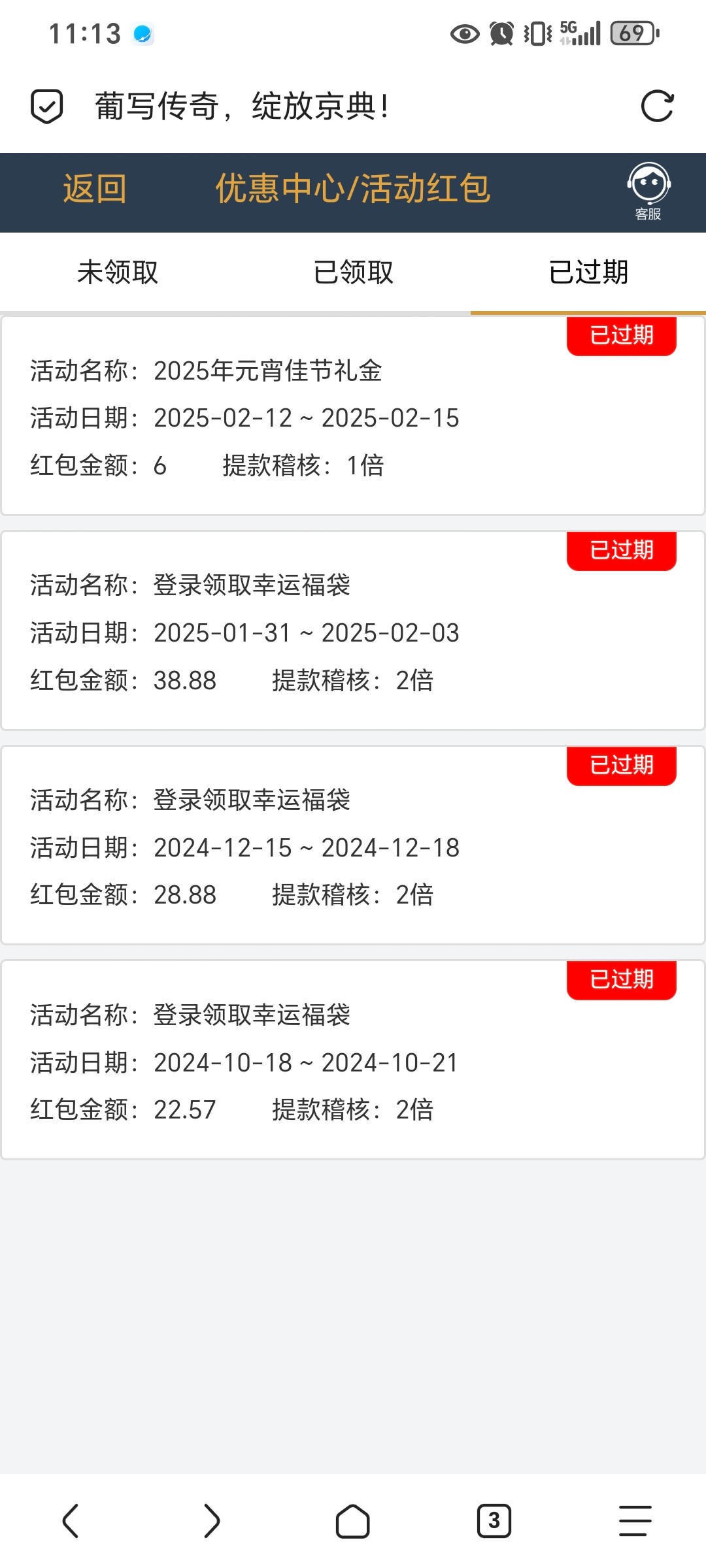
Task: Tap 返回 to go back
Action: coord(95,189)
